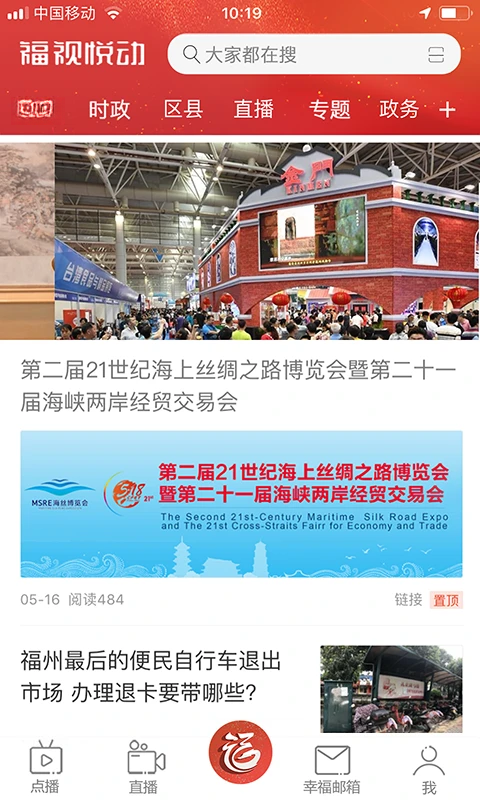
Task: Tap the 大家都在搜 search box
Action: tap(314, 55)
